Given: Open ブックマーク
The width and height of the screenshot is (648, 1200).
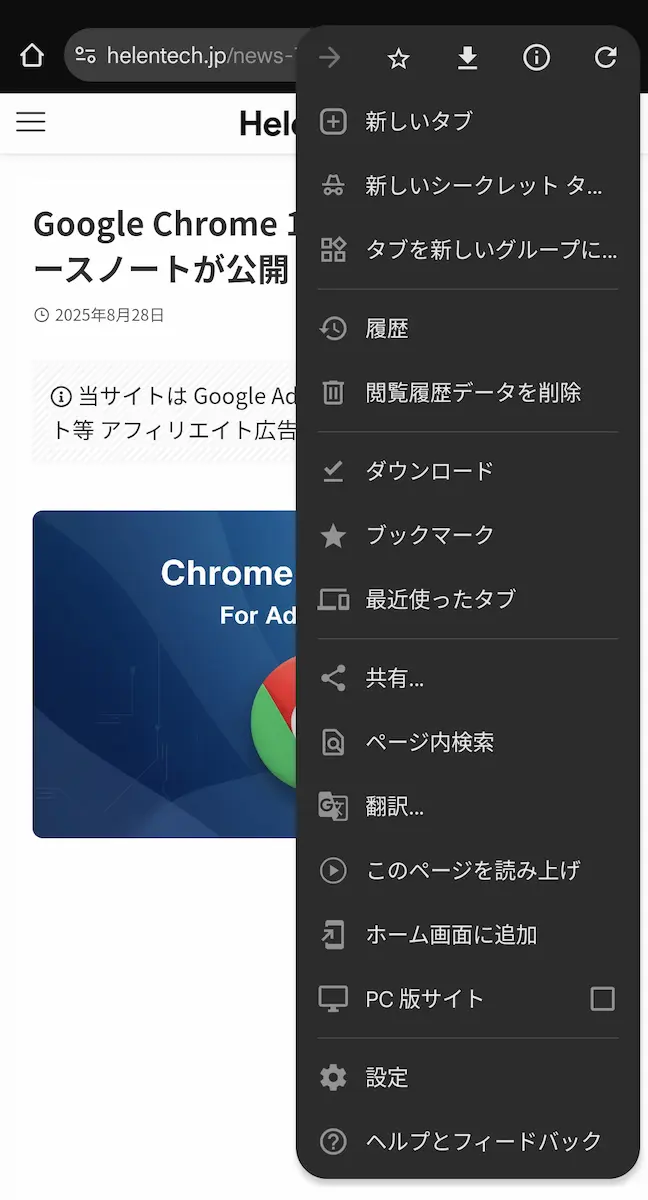Looking at the screenshot, I should click(468, 536).
